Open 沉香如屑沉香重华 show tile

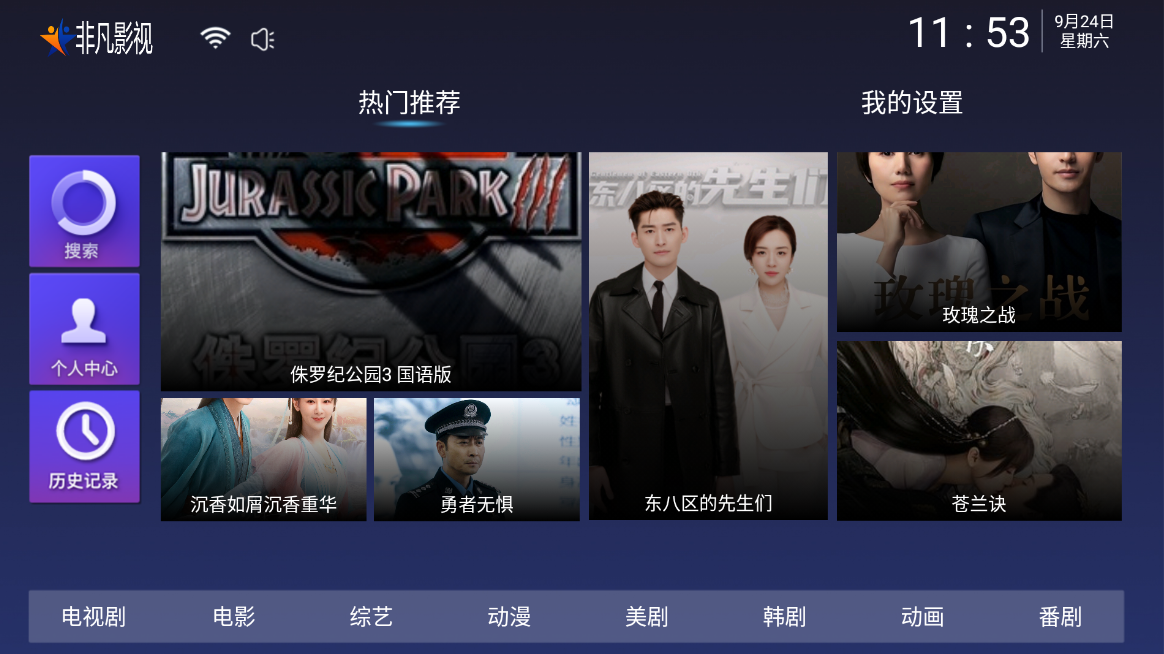pyautogui.click(x=263, y=459)
